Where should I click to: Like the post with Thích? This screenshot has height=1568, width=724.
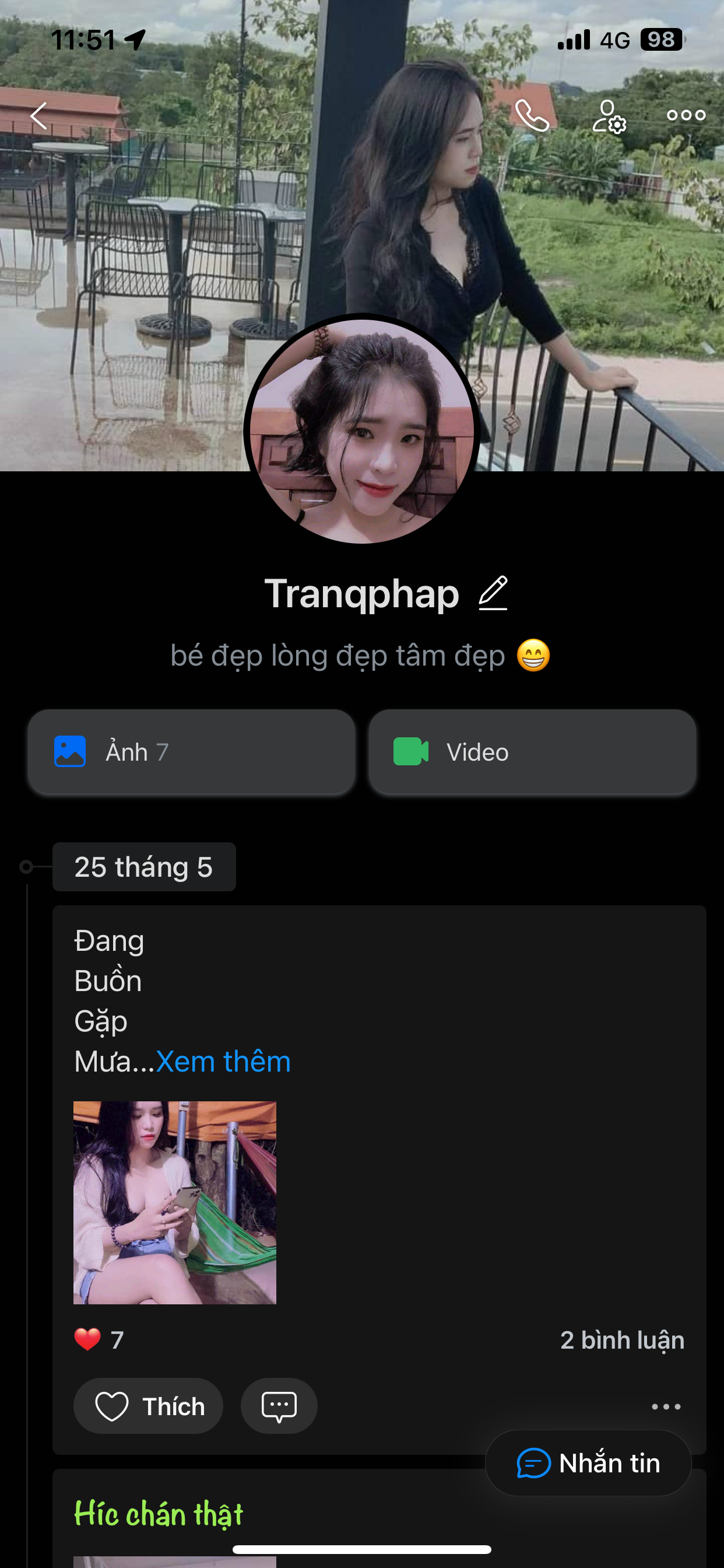point(149,1406)
